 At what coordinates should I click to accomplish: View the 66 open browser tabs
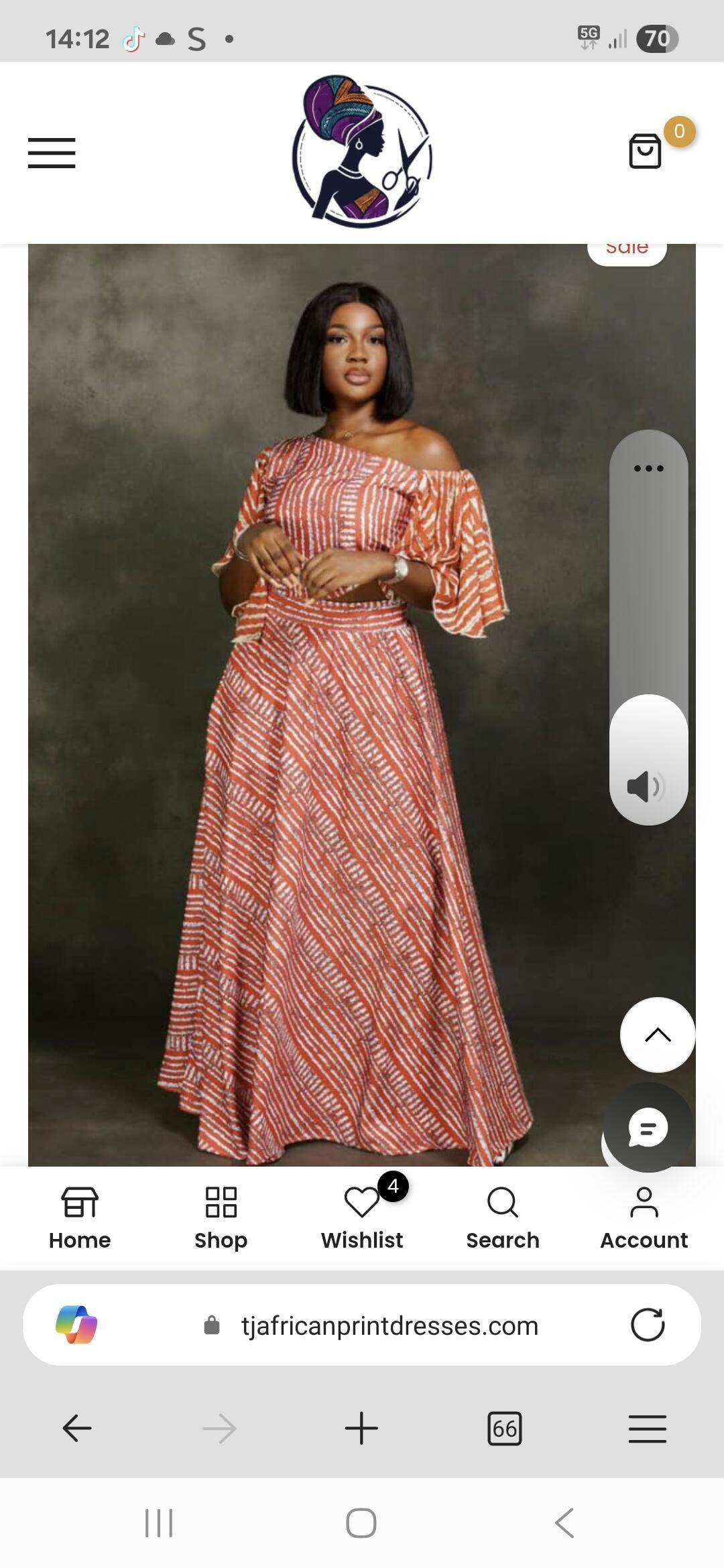[x=505, y=1428]
